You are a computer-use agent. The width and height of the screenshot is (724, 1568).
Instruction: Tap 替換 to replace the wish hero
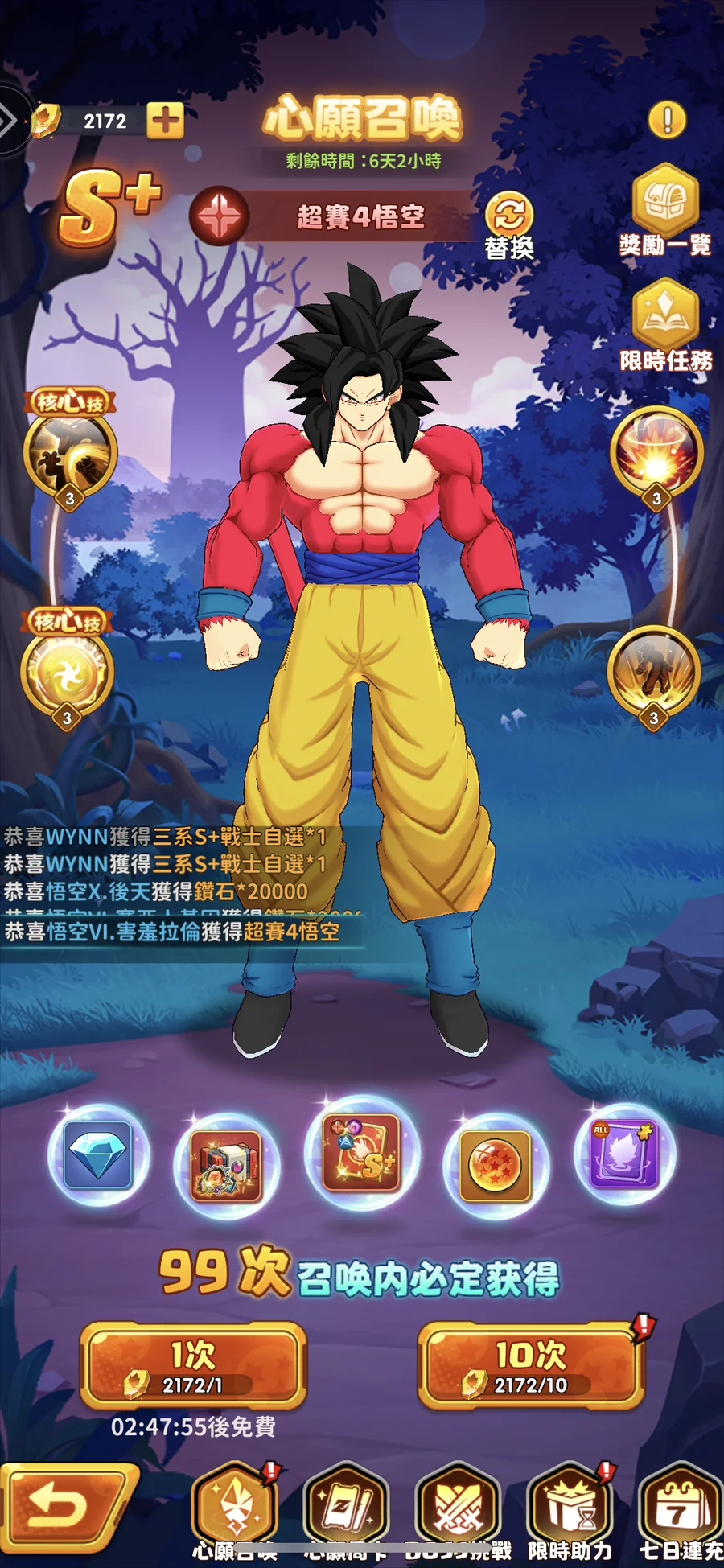tap(509, 225)
